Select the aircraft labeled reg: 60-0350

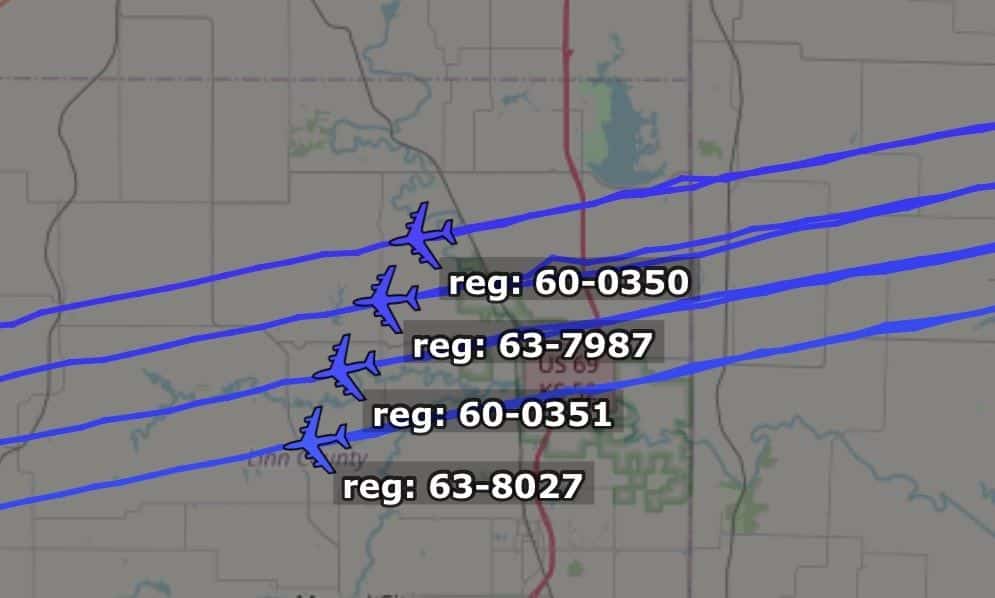(424, 235)
